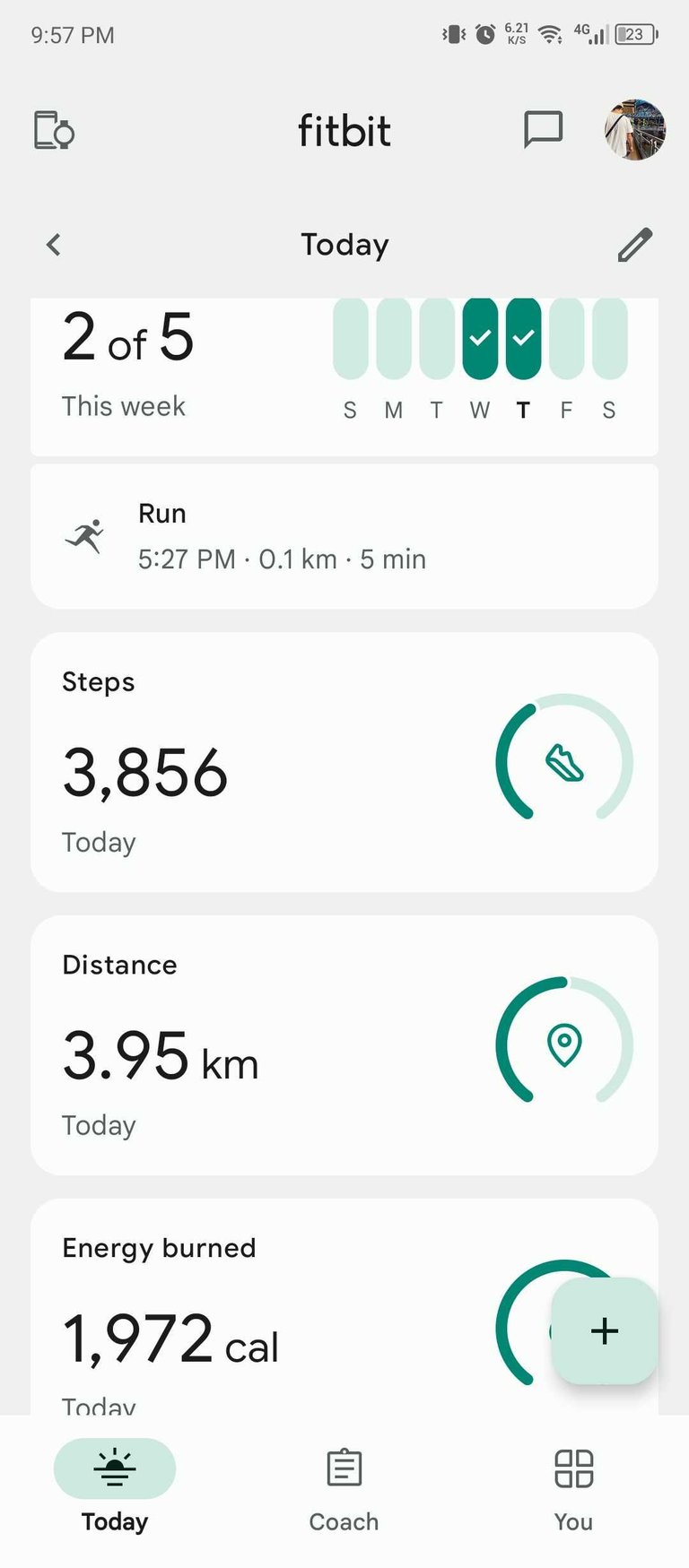
Task: Open the devices icon in the top bar
Action: pyautogui.click(x=54, y=131)
